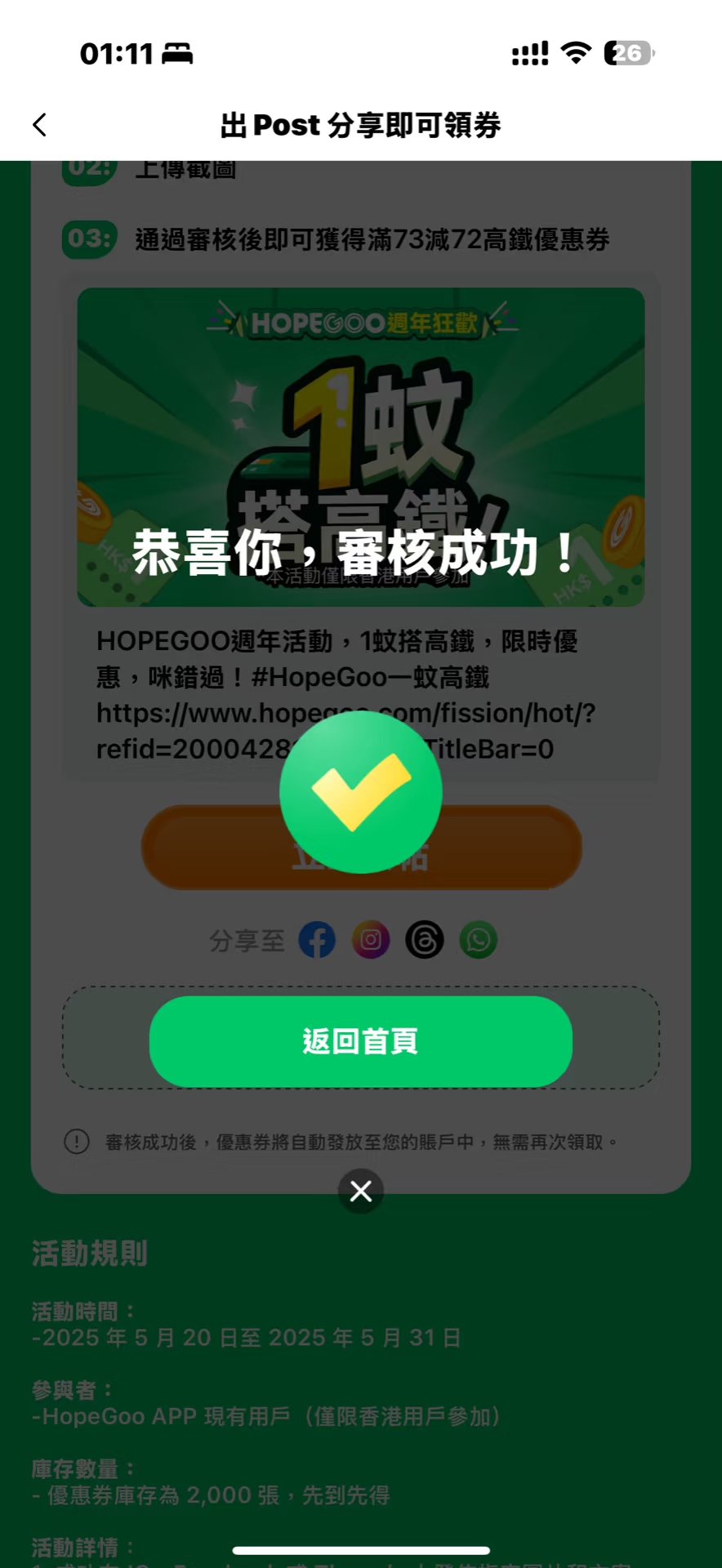Viewport: 722px width, 1568px height.
Task: Tap the green success checkmark icon
Action: (x=361, y=791)
